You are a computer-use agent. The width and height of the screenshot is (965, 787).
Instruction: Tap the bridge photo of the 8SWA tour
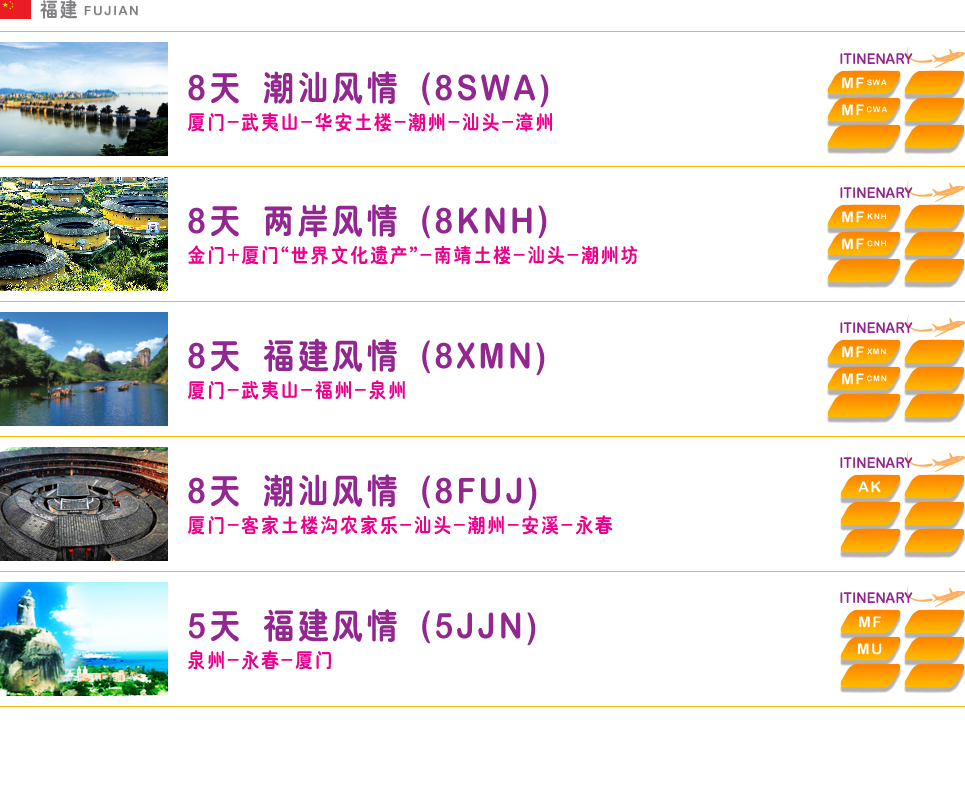point(84,99)
